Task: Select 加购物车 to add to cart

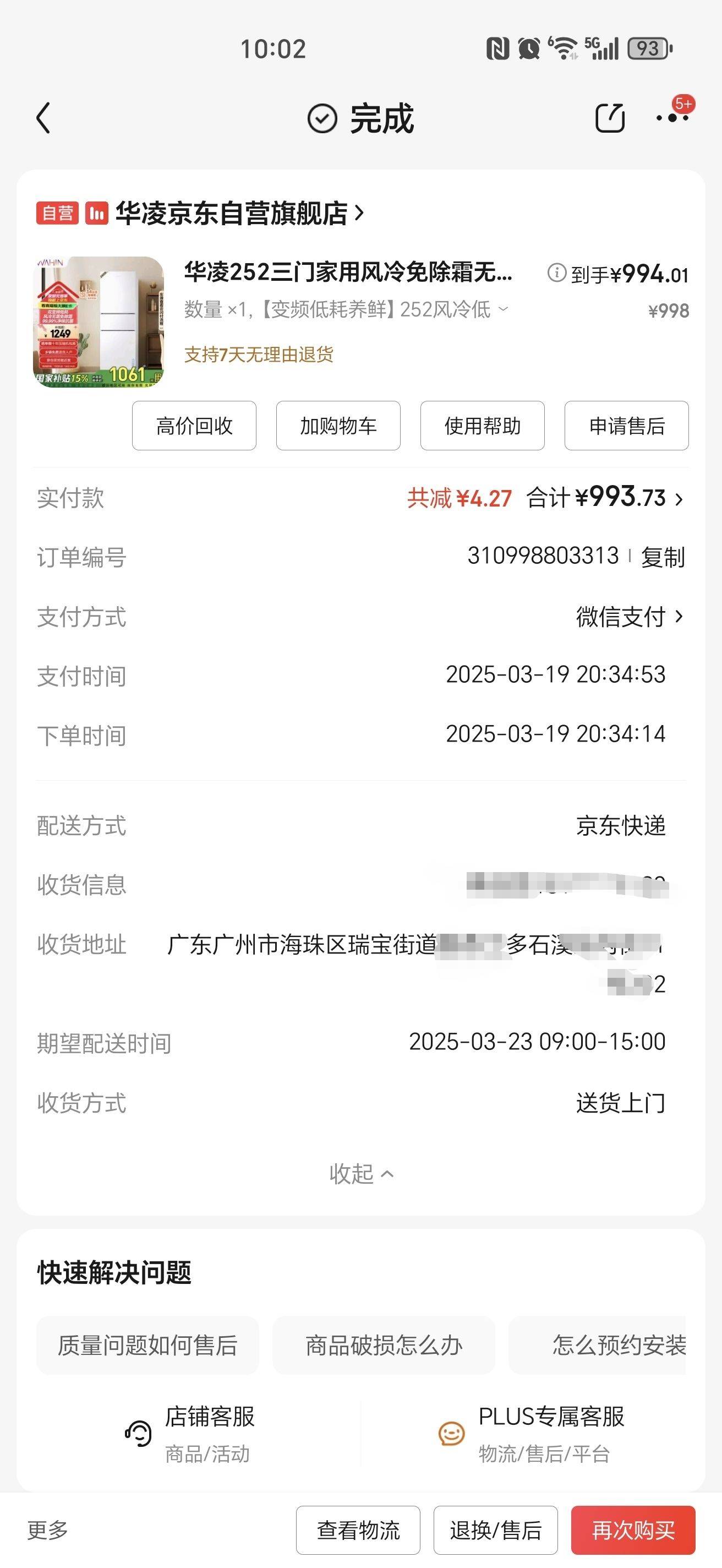Action: point(338,426)
